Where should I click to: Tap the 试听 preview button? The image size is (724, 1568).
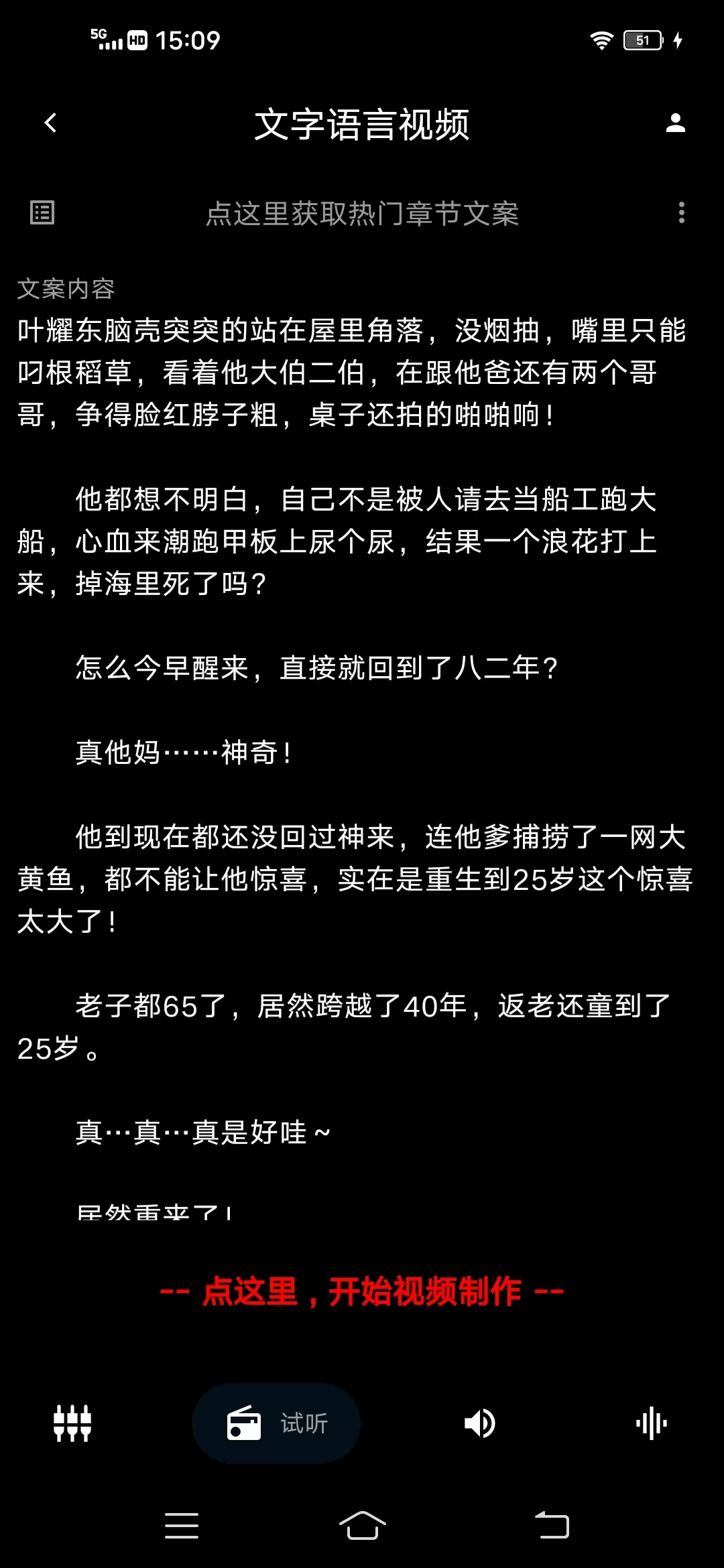coord(277,1423)
